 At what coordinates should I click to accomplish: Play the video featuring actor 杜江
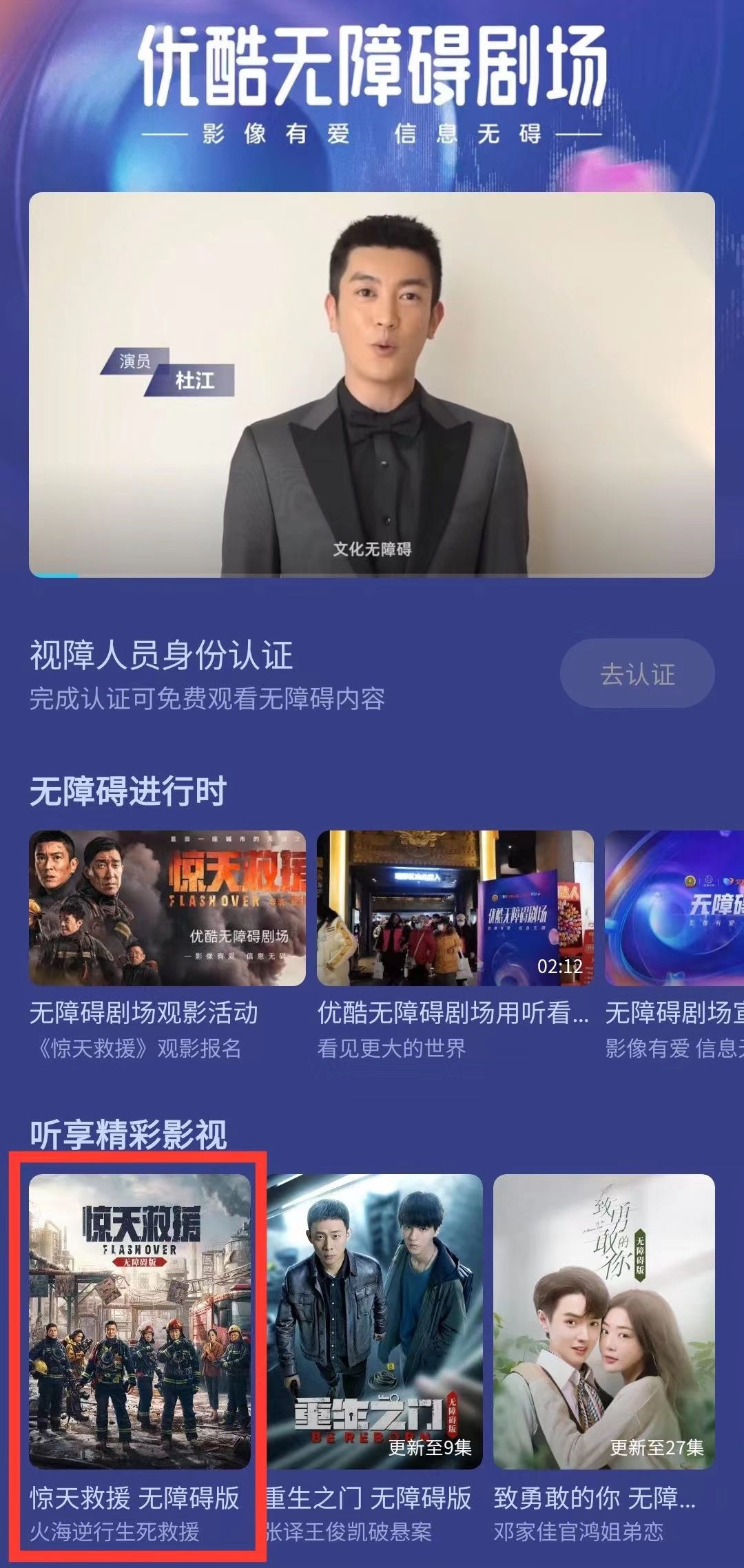371,384
